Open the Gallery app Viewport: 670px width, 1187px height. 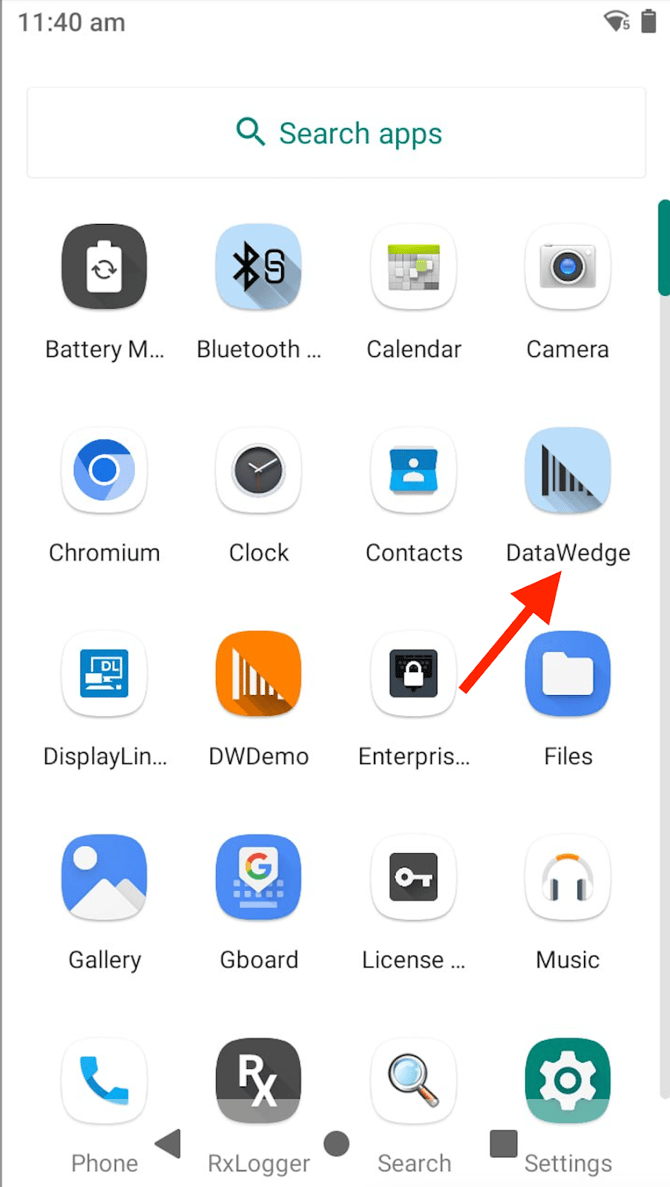pos(104,878)
